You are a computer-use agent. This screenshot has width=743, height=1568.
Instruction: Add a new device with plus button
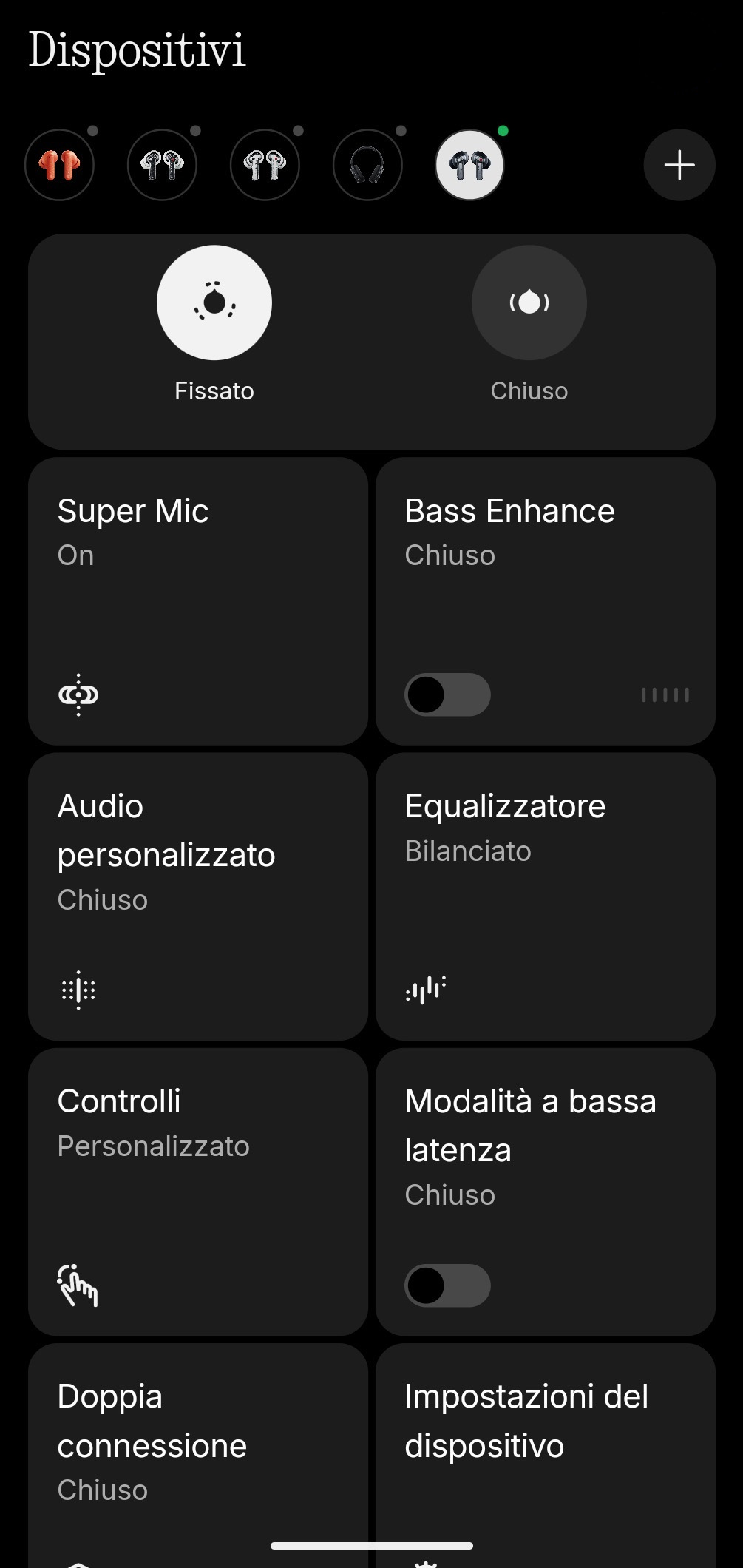[679, 165]
